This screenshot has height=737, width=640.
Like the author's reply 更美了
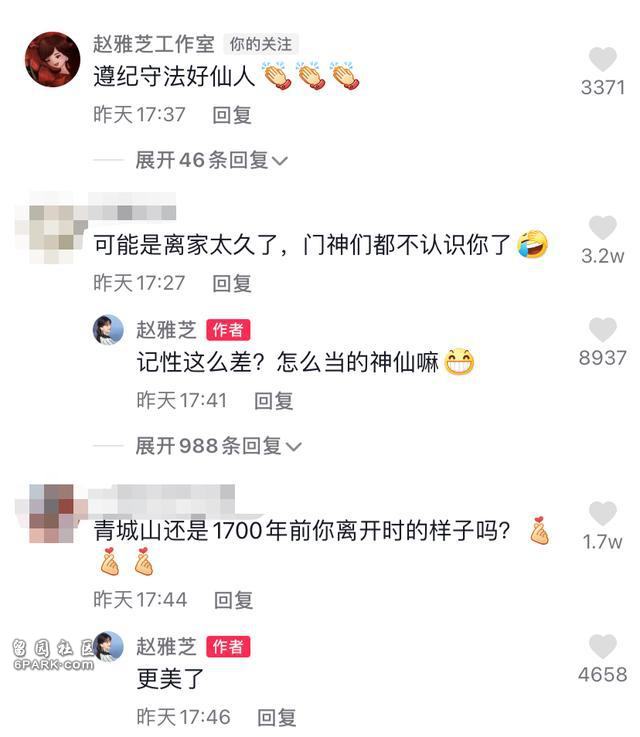[602, 646]
